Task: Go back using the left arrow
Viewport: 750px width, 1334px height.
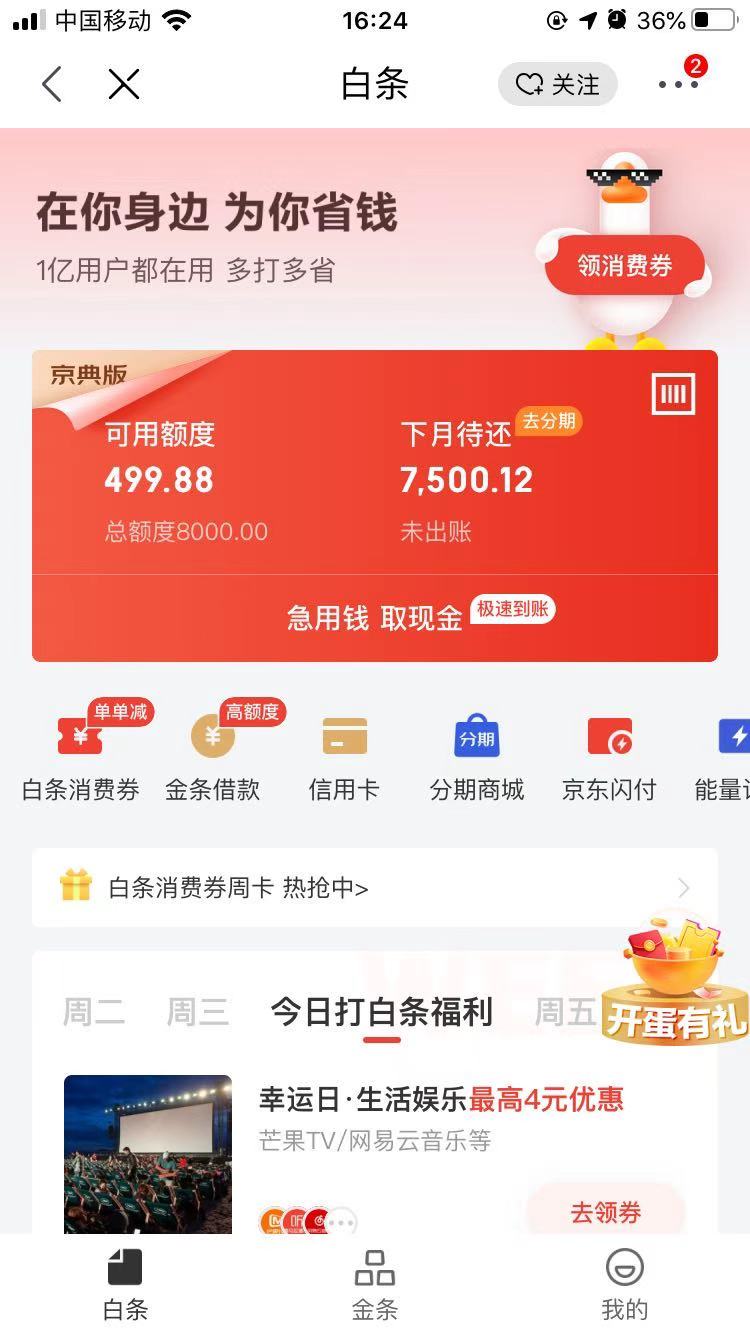Action: (x=52, y=85)
